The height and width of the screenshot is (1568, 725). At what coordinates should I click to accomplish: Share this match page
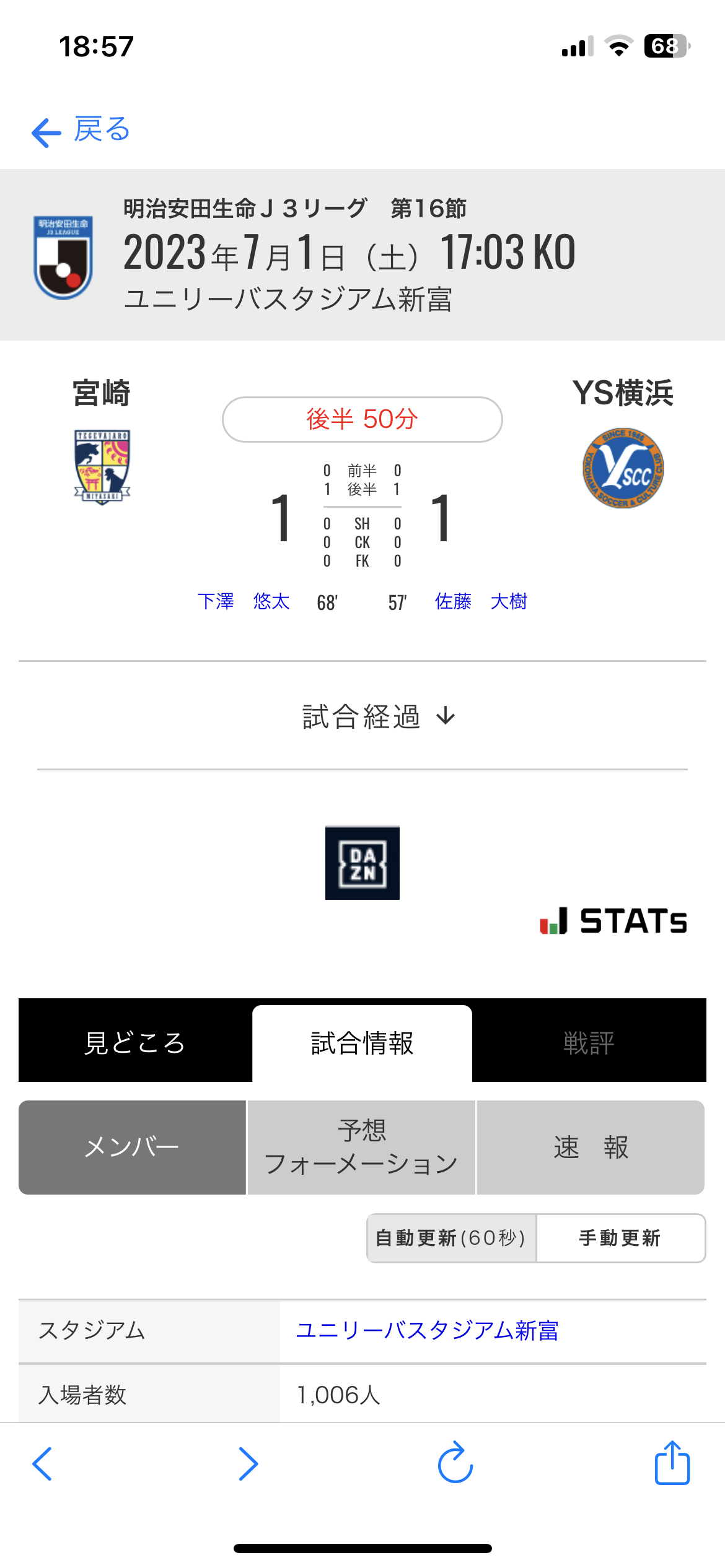tap(672, 1462)
